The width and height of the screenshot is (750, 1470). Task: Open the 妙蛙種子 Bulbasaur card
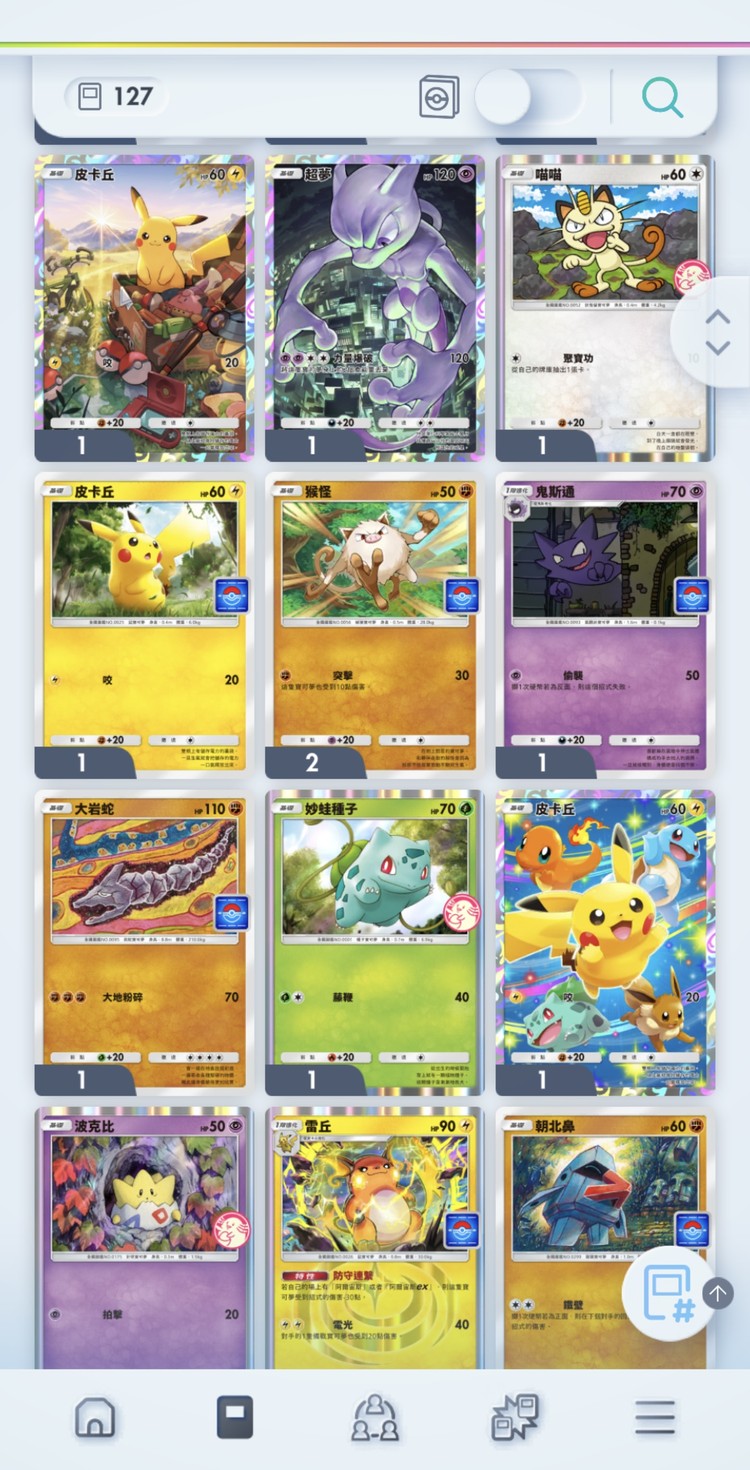pos(375,940)
